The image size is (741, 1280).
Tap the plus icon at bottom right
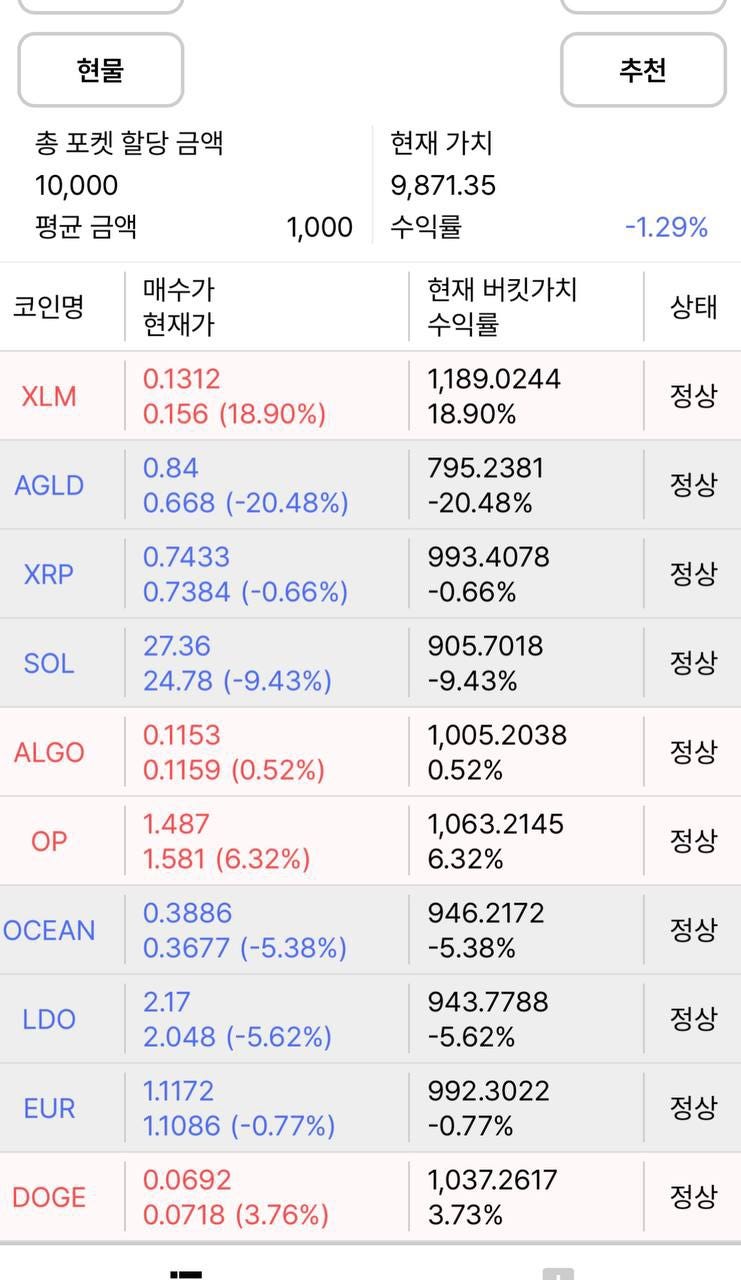[x=559, y=1272]
